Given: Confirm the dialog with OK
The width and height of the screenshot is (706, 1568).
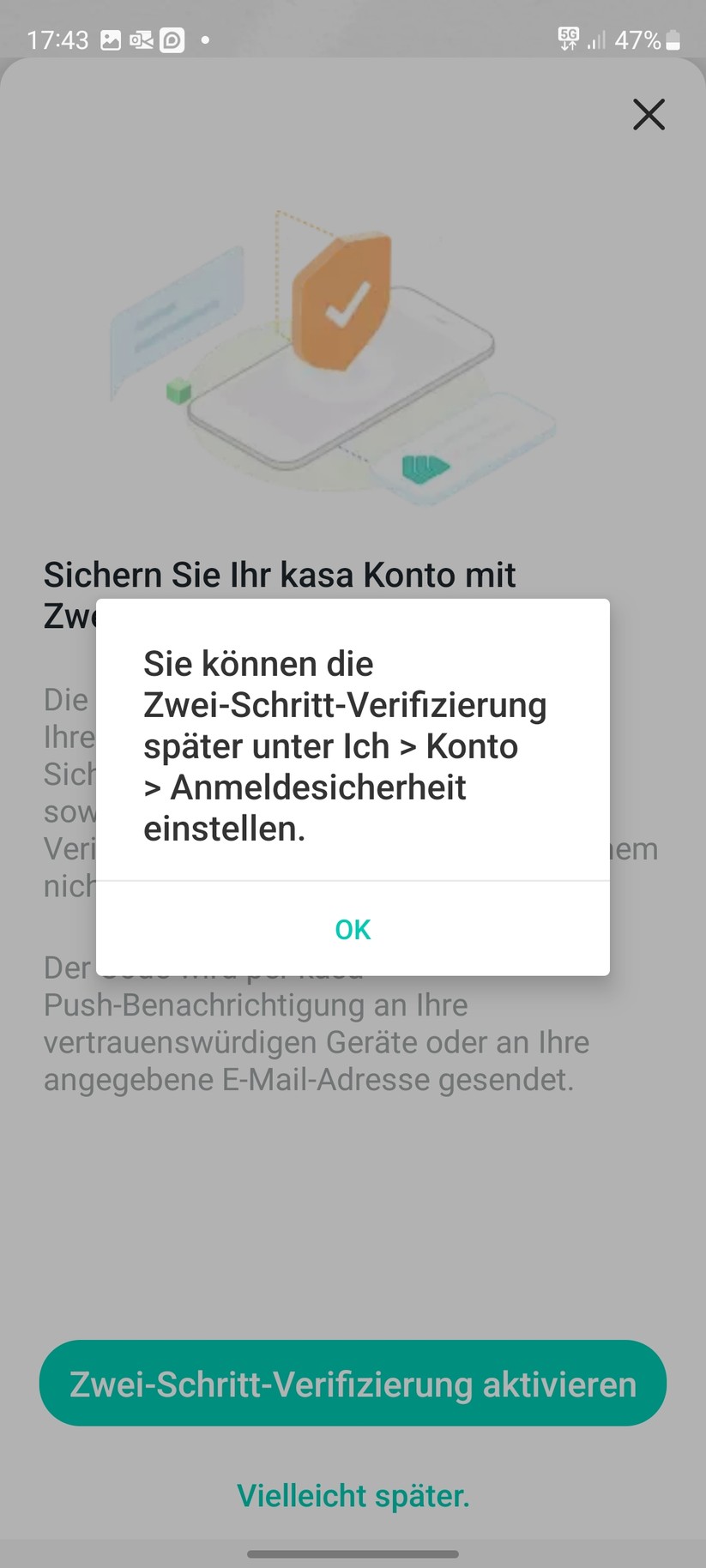Looking at the screenshot, I should 353,929.
